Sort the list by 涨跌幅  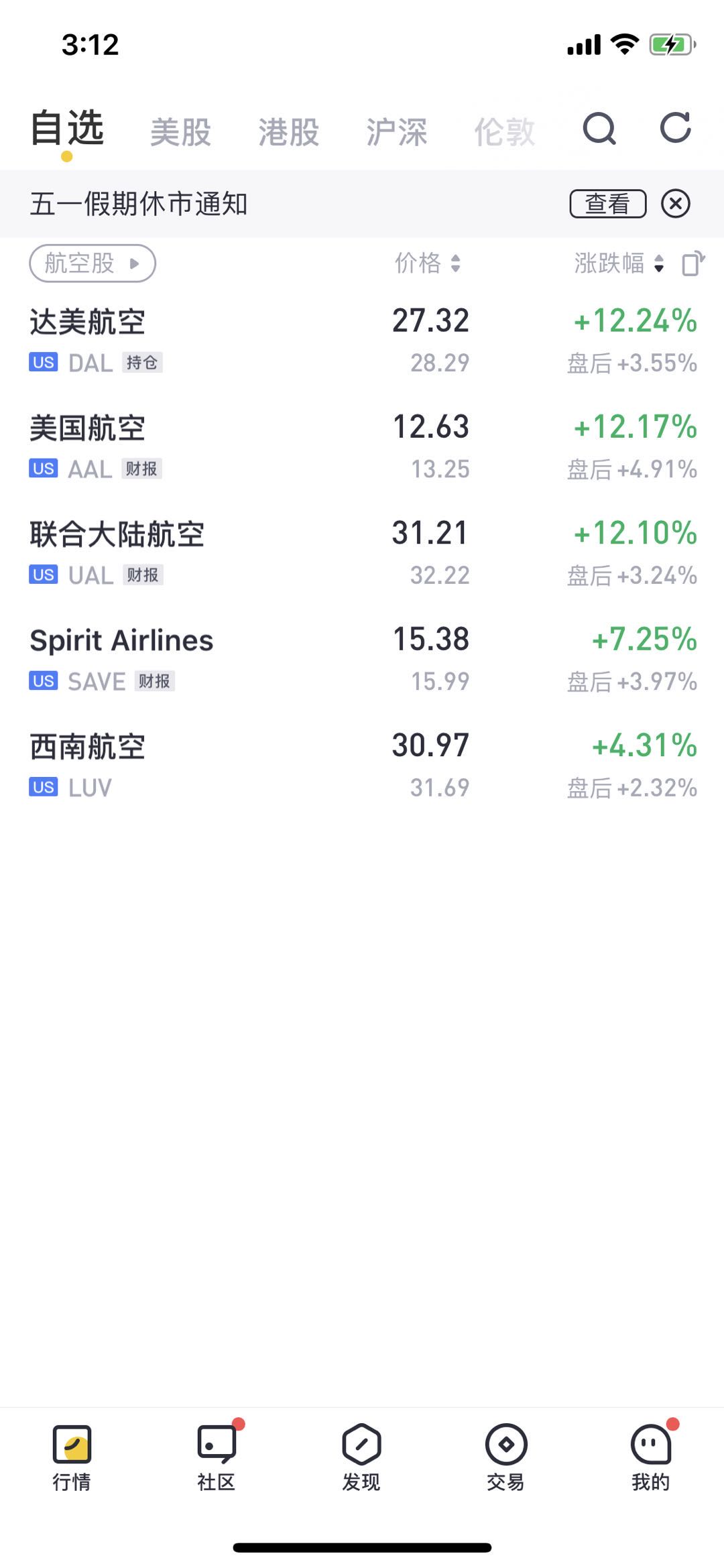(x=619, y=263)
